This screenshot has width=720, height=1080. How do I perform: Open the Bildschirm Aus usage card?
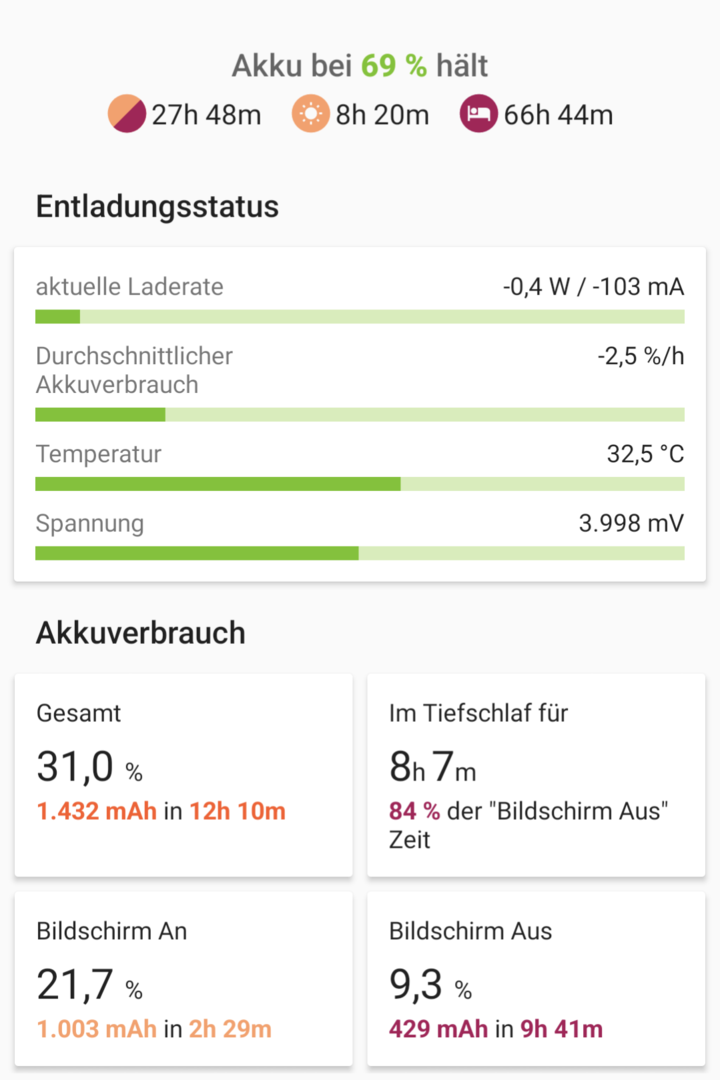(536, 980)
